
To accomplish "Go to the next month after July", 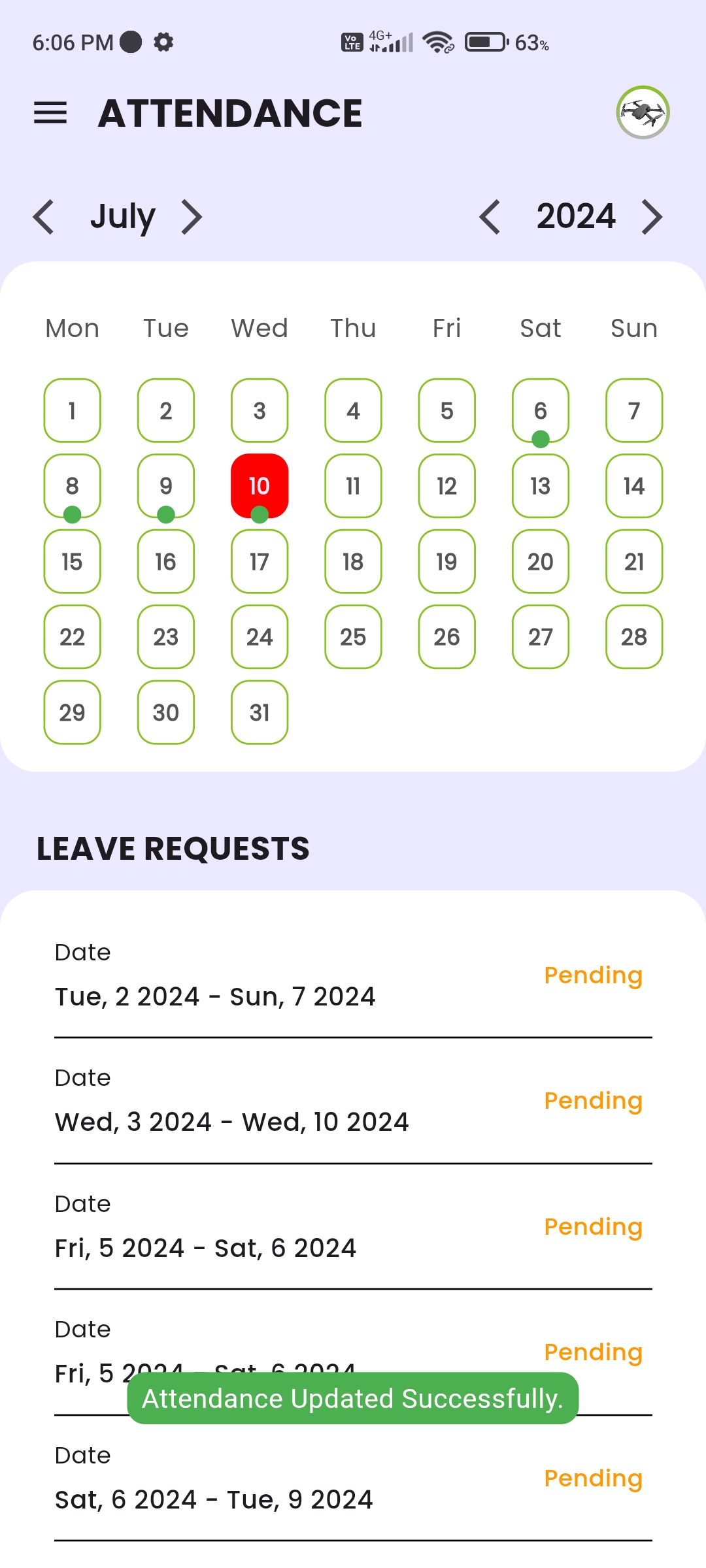I will tap(192, 217).
